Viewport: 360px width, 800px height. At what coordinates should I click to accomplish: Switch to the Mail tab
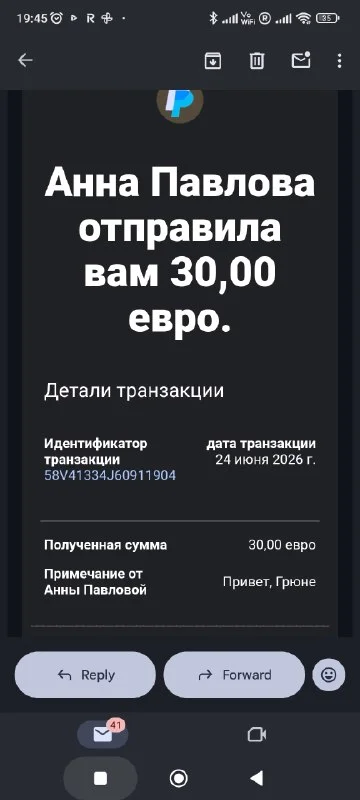click(x=102, y=734)
